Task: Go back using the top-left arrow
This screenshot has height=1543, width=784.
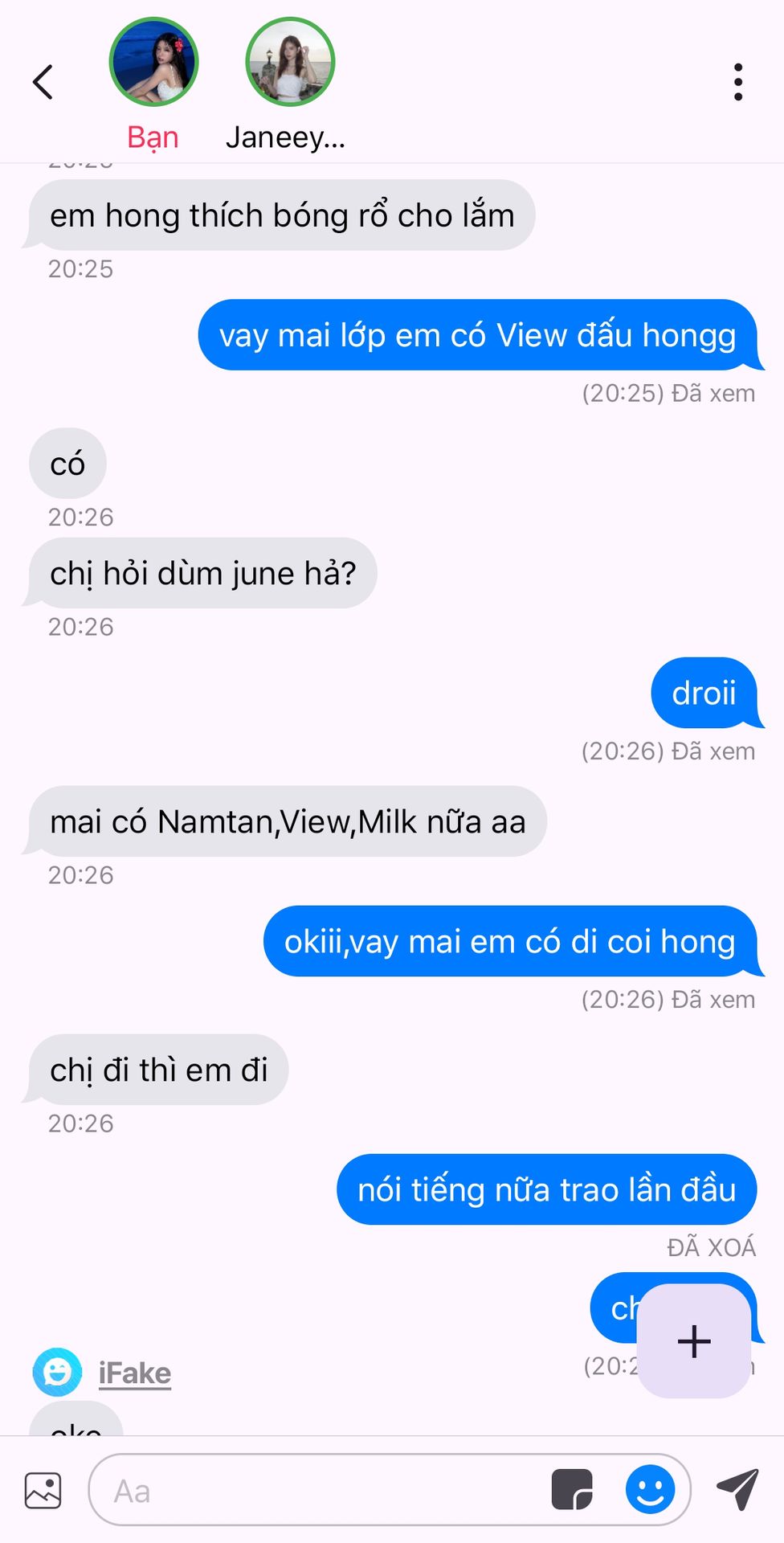Action: click(43, 82)
